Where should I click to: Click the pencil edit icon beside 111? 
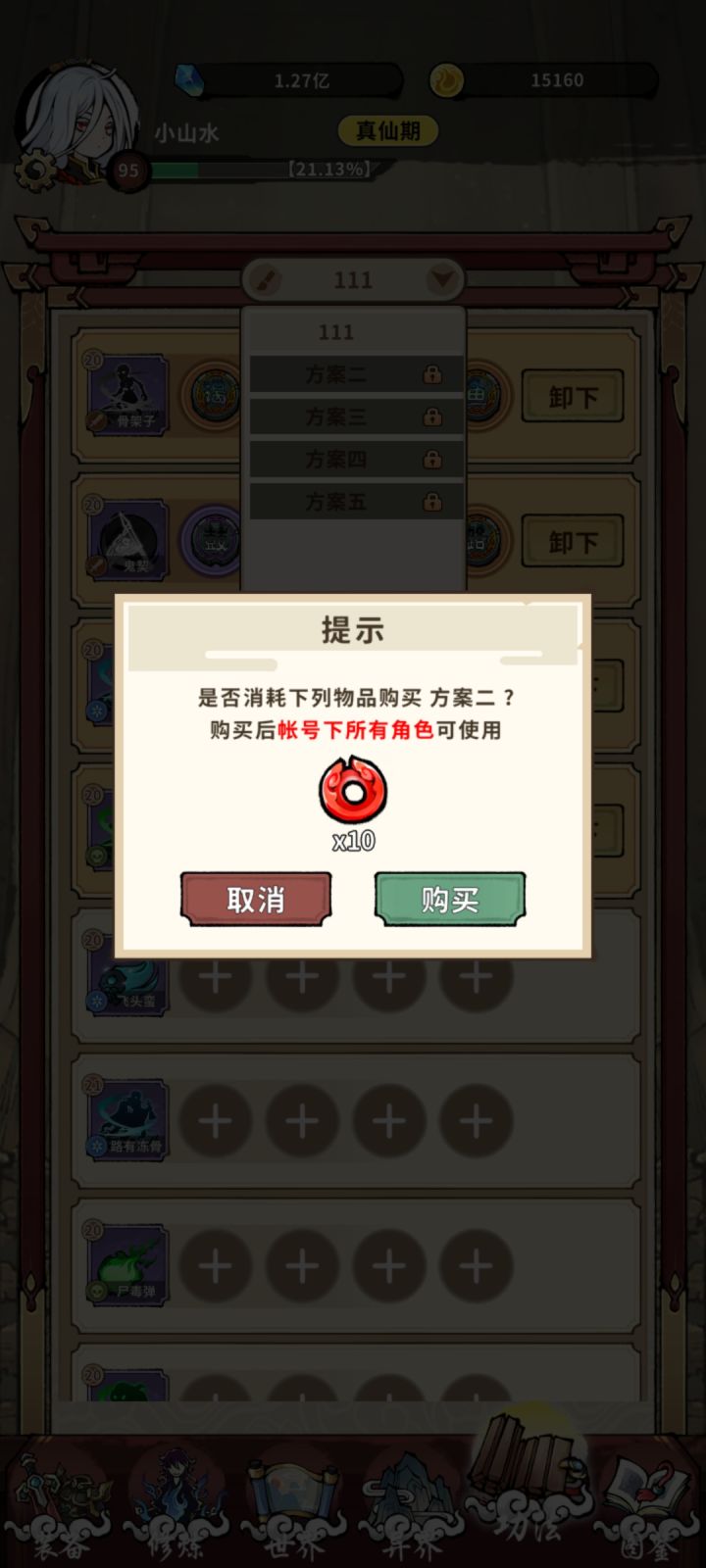pos(267,279)
